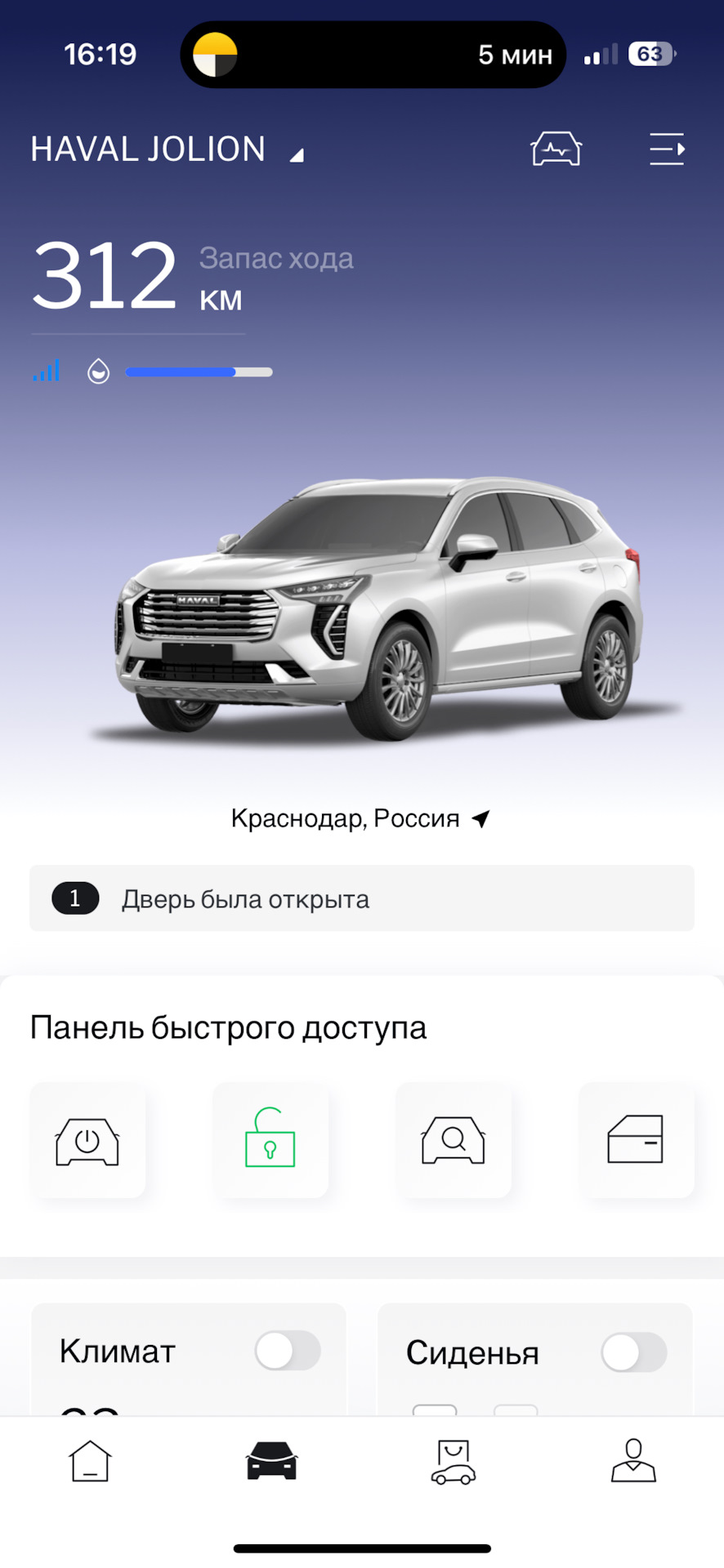
Task: Tap the trunk control button
Action: pyautogui.click(x=636, y=1140)
